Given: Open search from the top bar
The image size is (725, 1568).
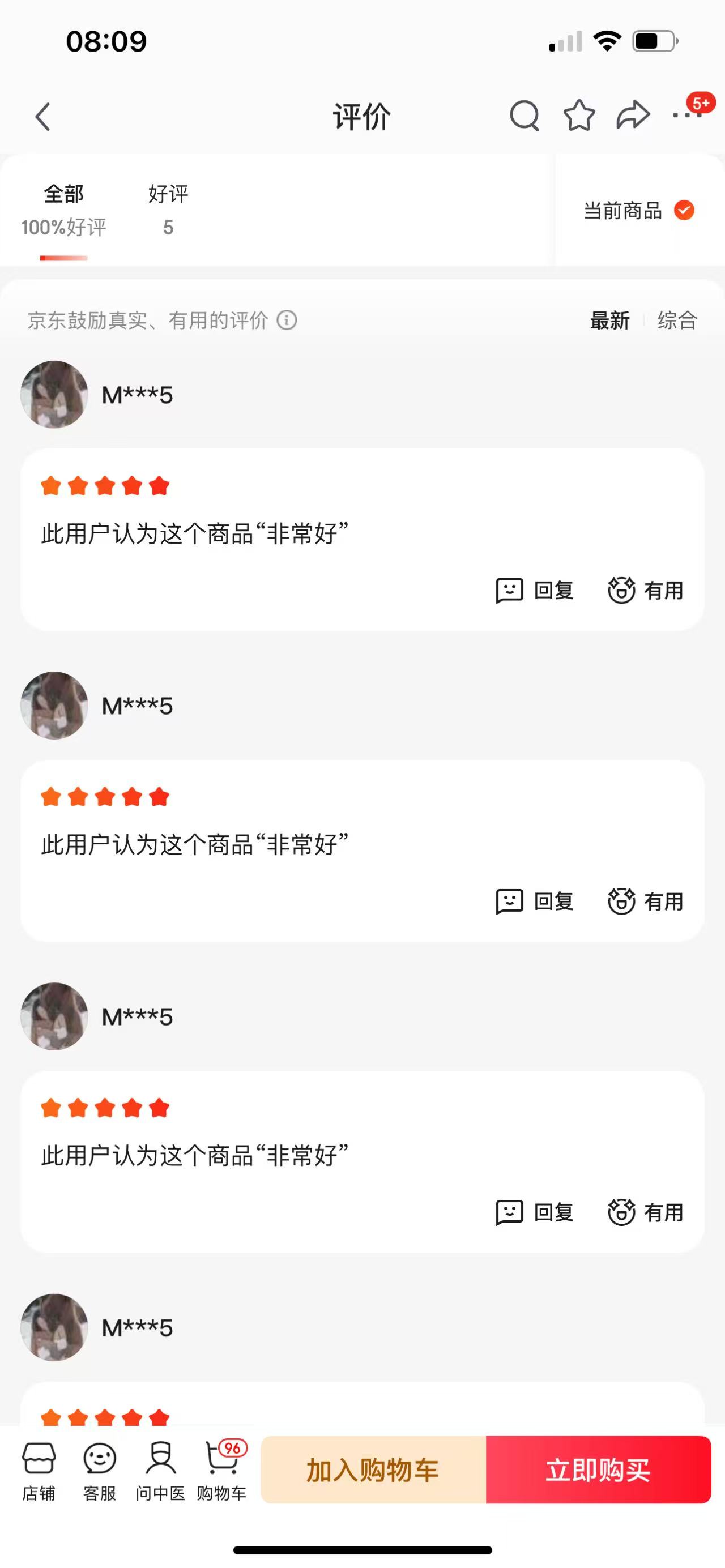Looking at the screenshot, I should [524, 116].
